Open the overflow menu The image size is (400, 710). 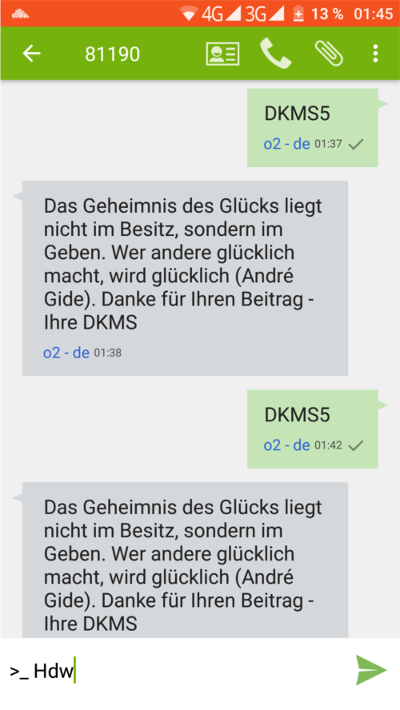(375, 53)
